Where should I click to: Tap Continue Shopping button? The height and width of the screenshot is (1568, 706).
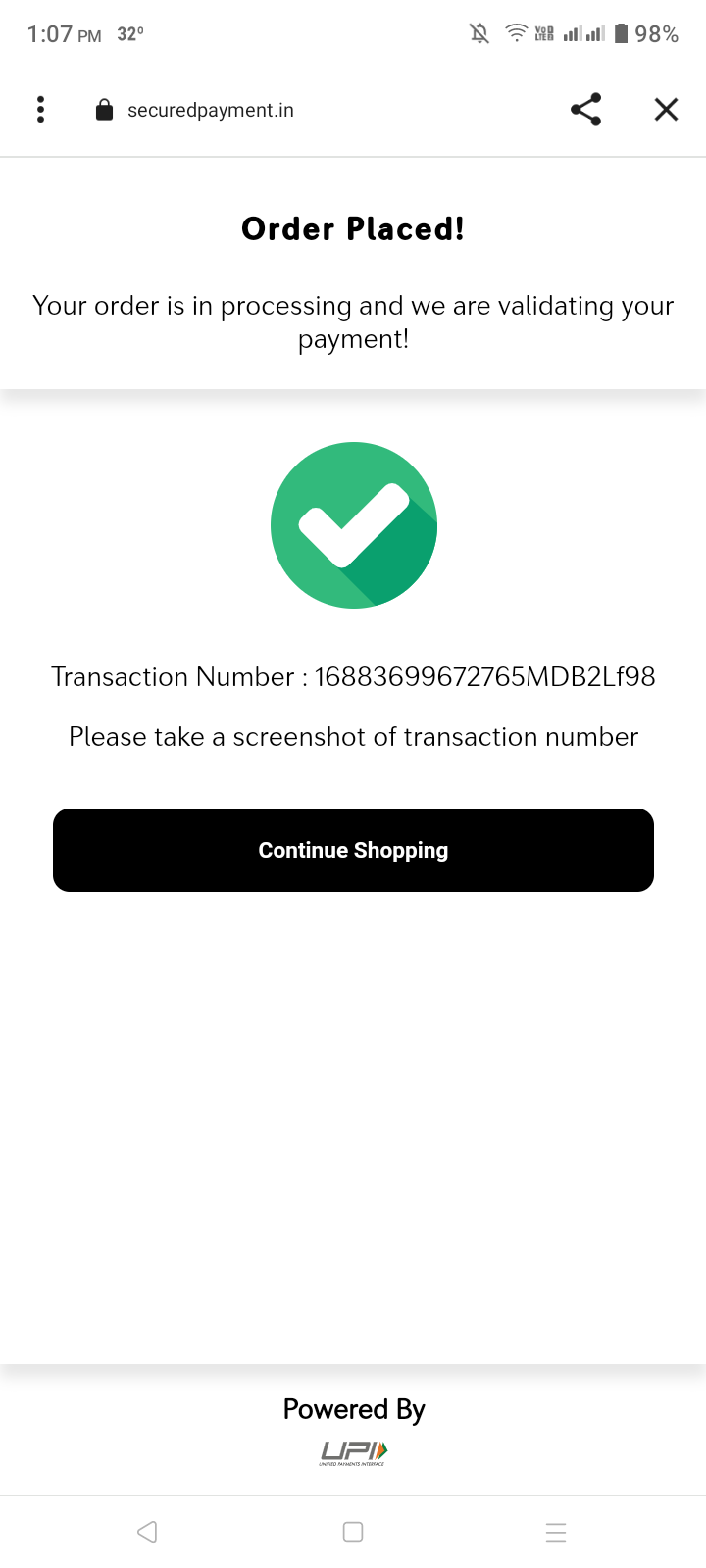(353, 850)
